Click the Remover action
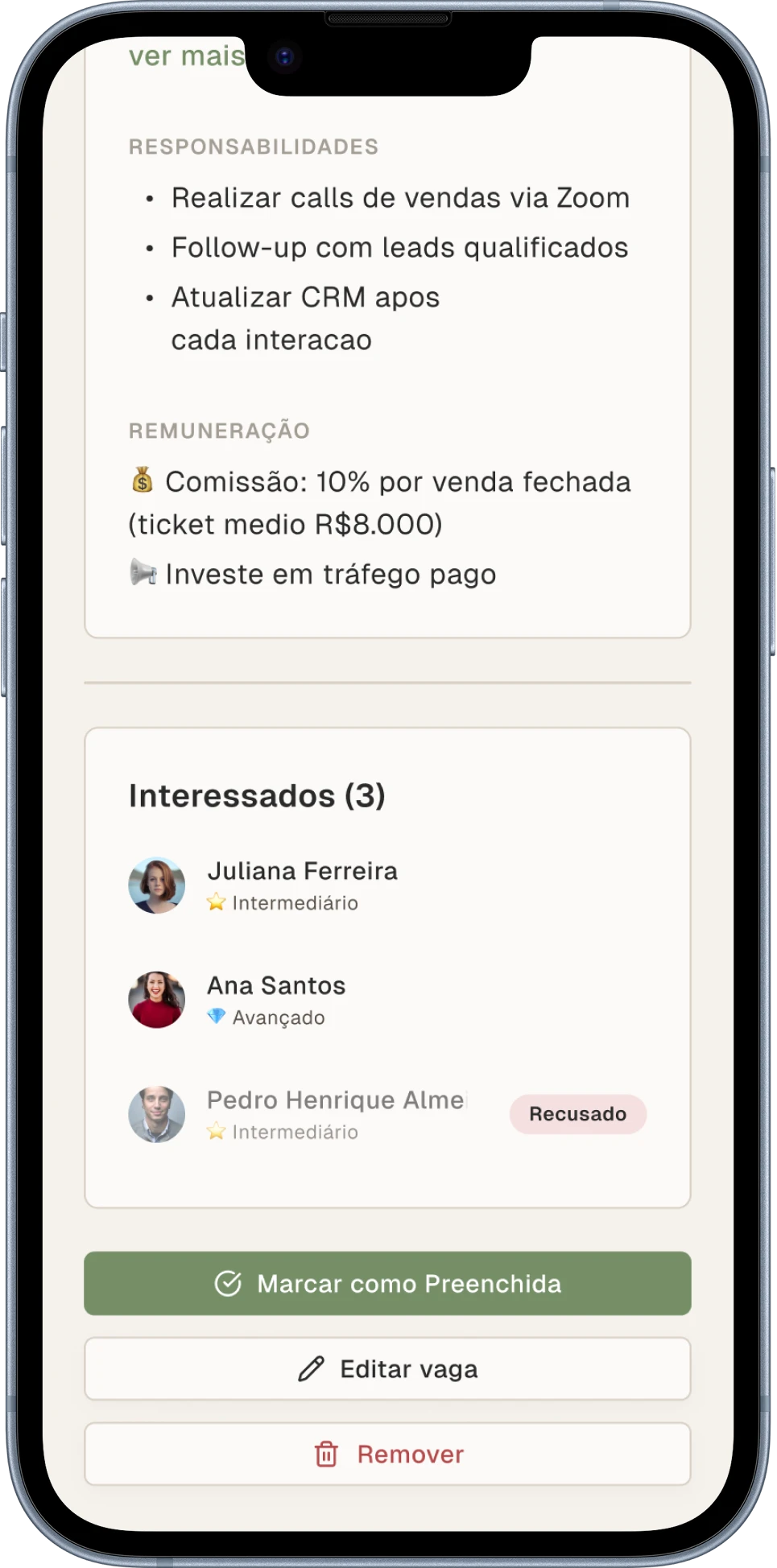777x1568 pixels. point(387,1454)
